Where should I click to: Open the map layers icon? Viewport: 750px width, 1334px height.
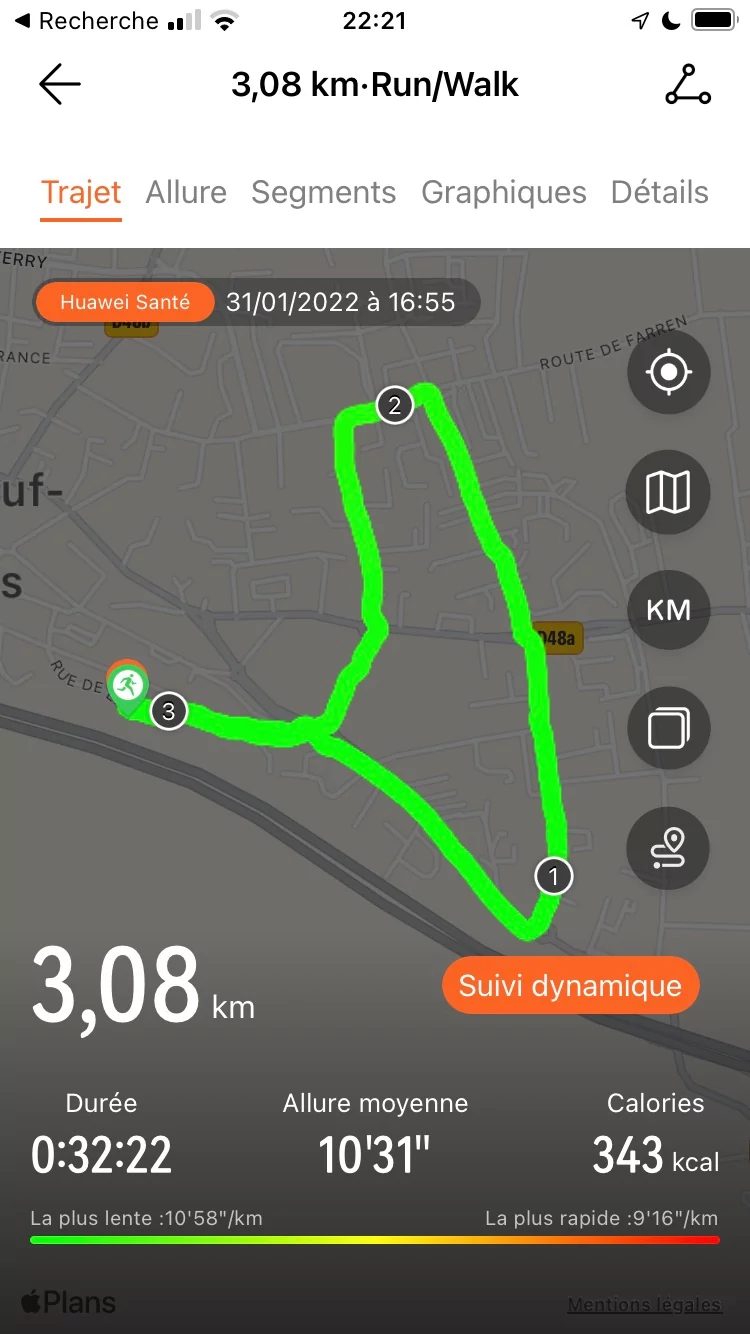pyautogui.click(x=668, y=728)
